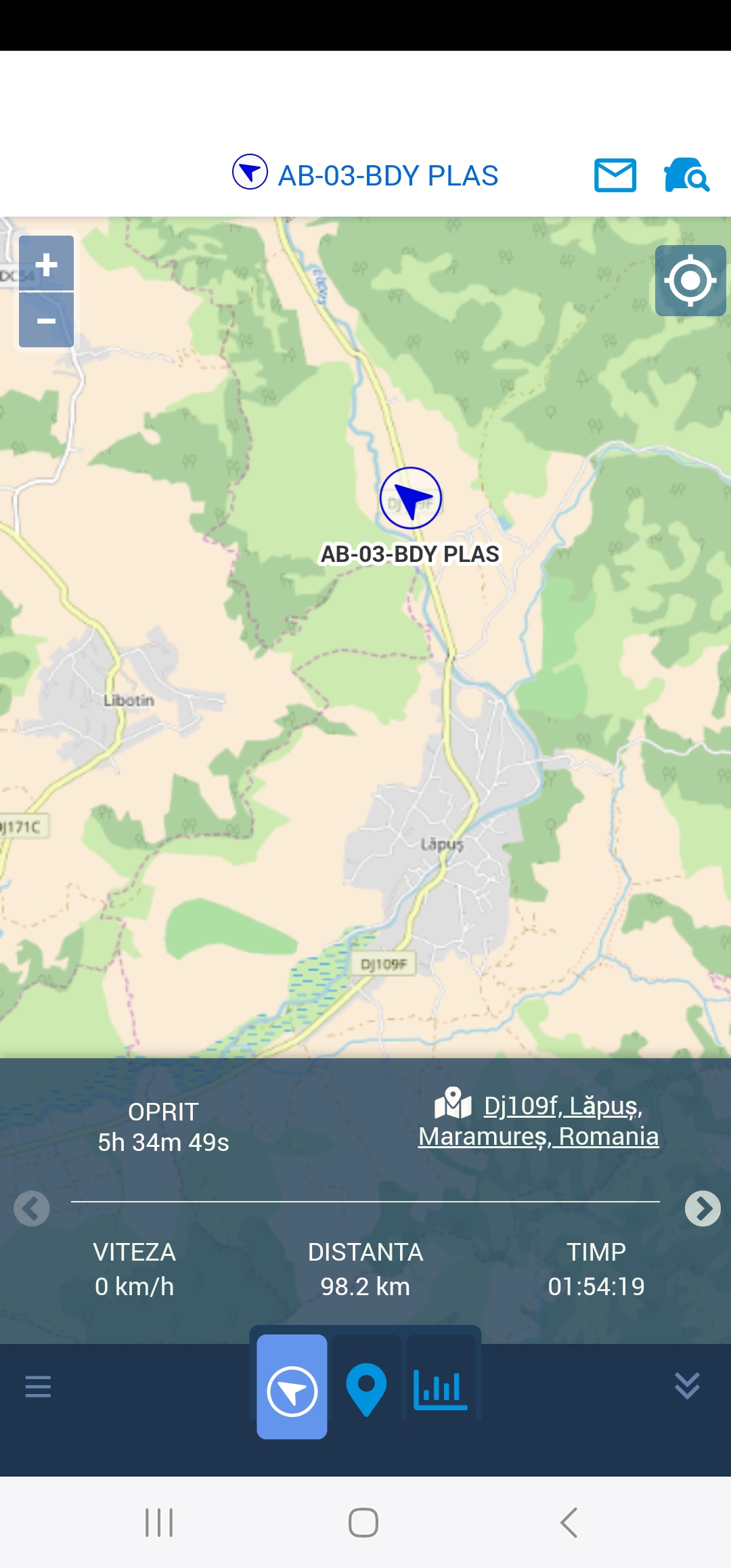Screen dimensions: 731x1568
Task: Tap the AB-03-BDY PLAS vehicle marker
Action: (x=410, y=498)
